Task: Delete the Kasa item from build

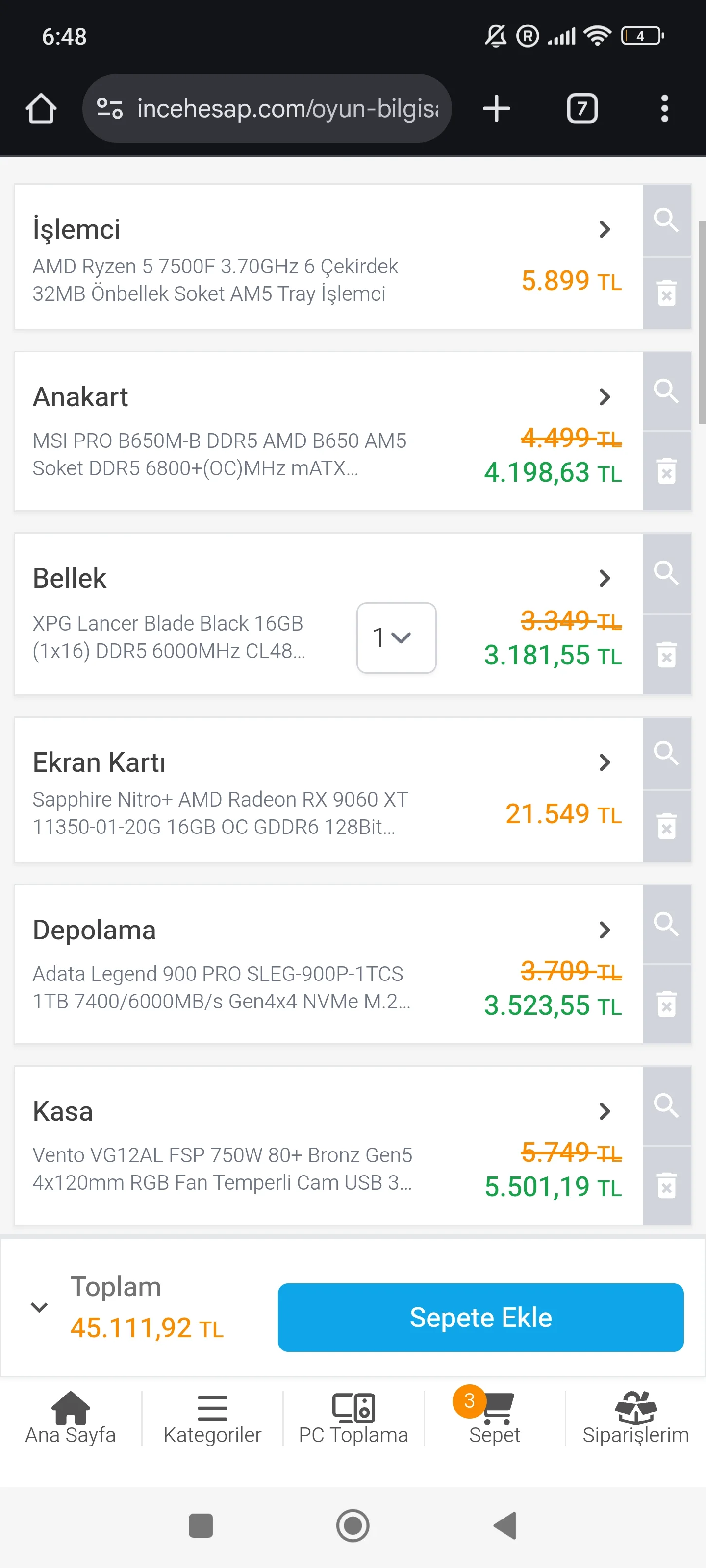Action: coord(666,1186)
